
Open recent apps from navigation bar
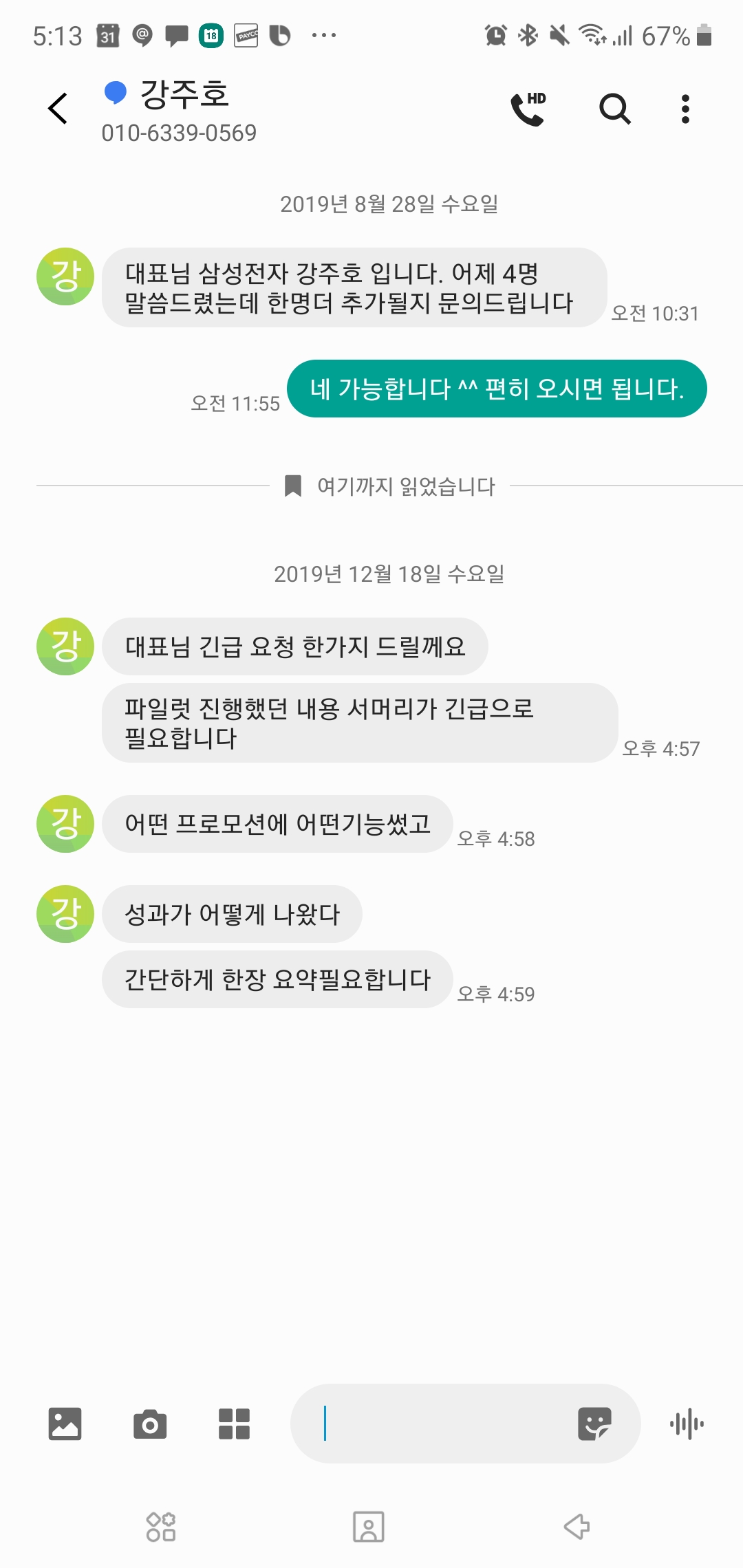click(x=161, y=1527)
